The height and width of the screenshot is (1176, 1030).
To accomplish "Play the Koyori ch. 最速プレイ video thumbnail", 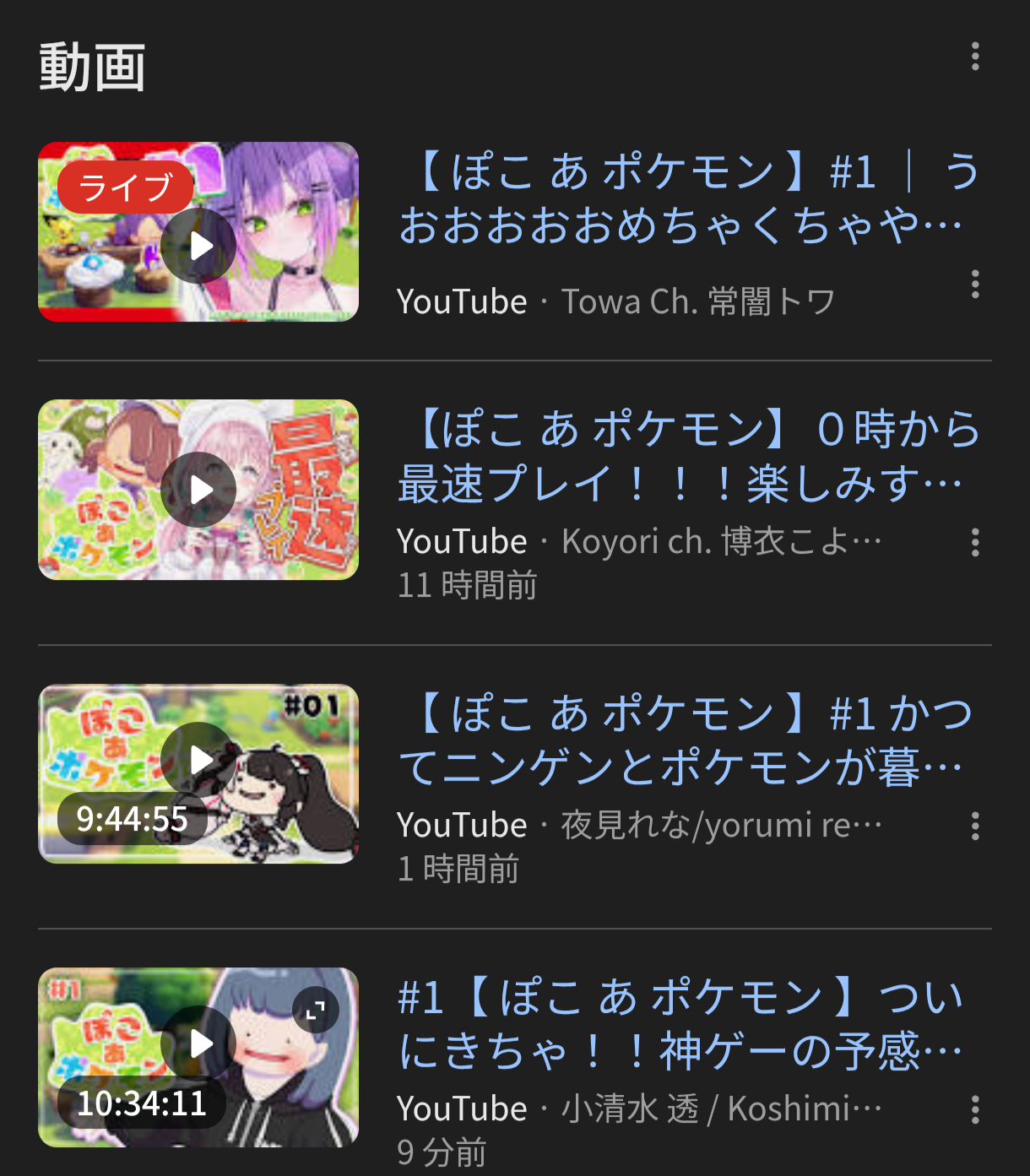I will click(198, 490).
